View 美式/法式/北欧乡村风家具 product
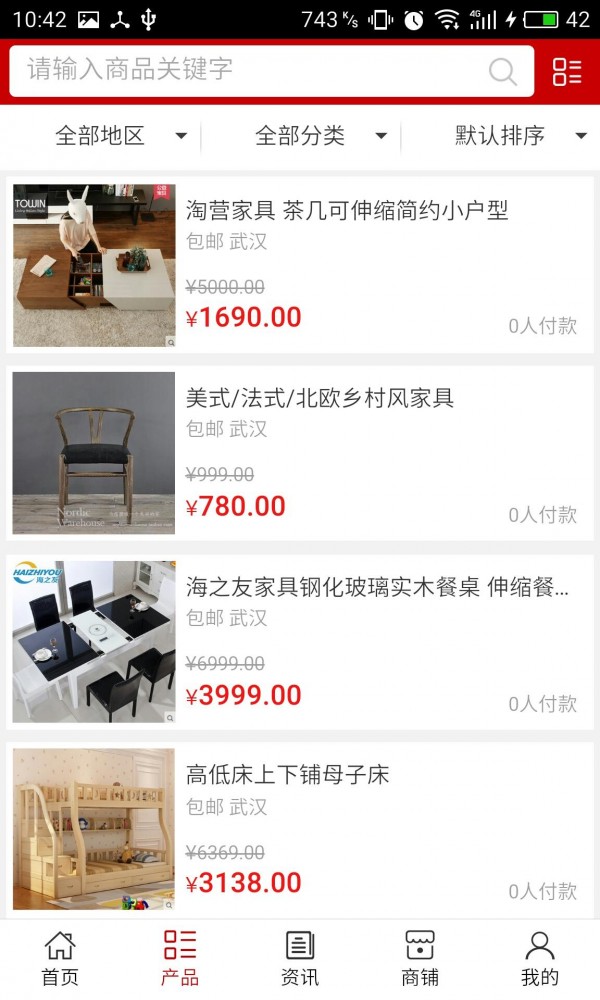Image resolution: width=600 pixels, height=1000 pixels. 320,399
